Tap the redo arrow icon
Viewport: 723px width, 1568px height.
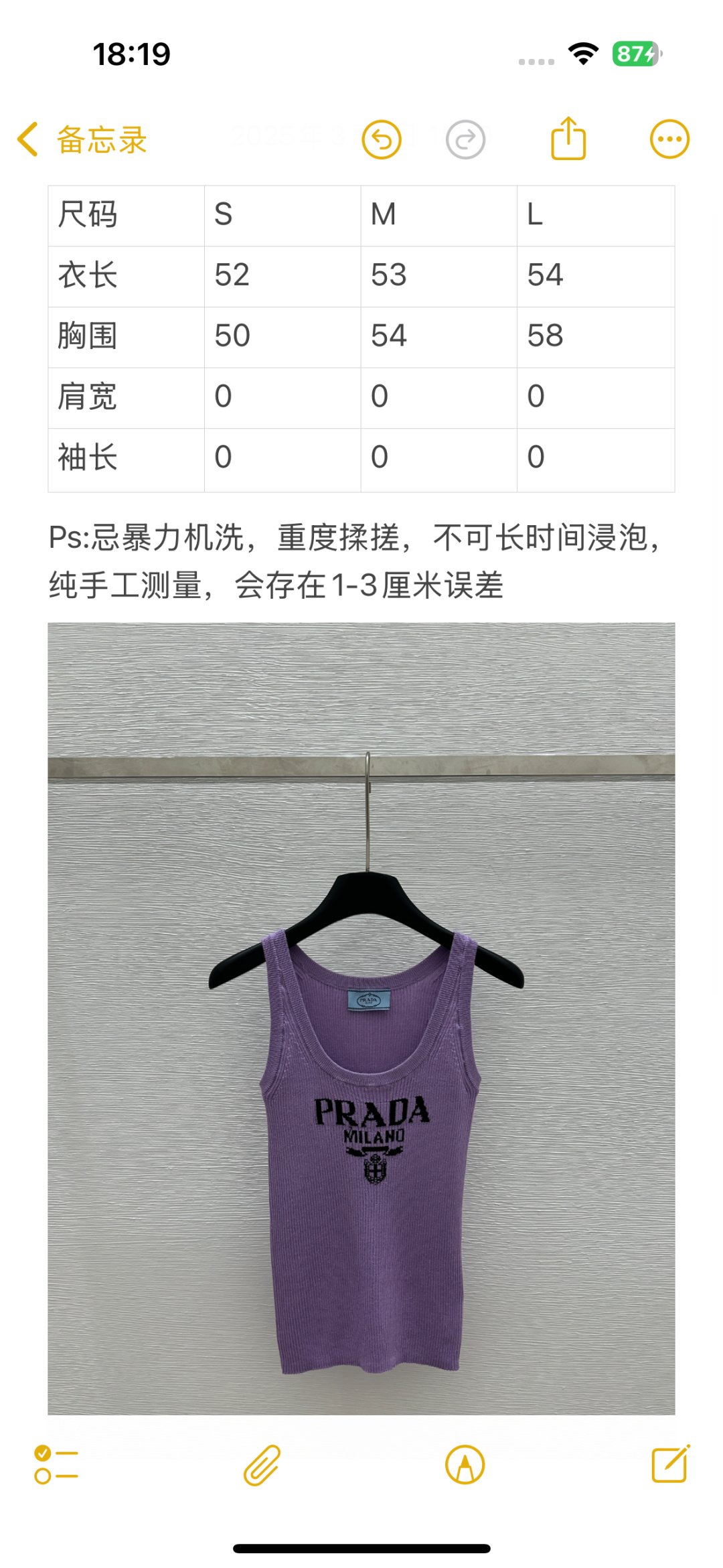[x=465, y=140]
